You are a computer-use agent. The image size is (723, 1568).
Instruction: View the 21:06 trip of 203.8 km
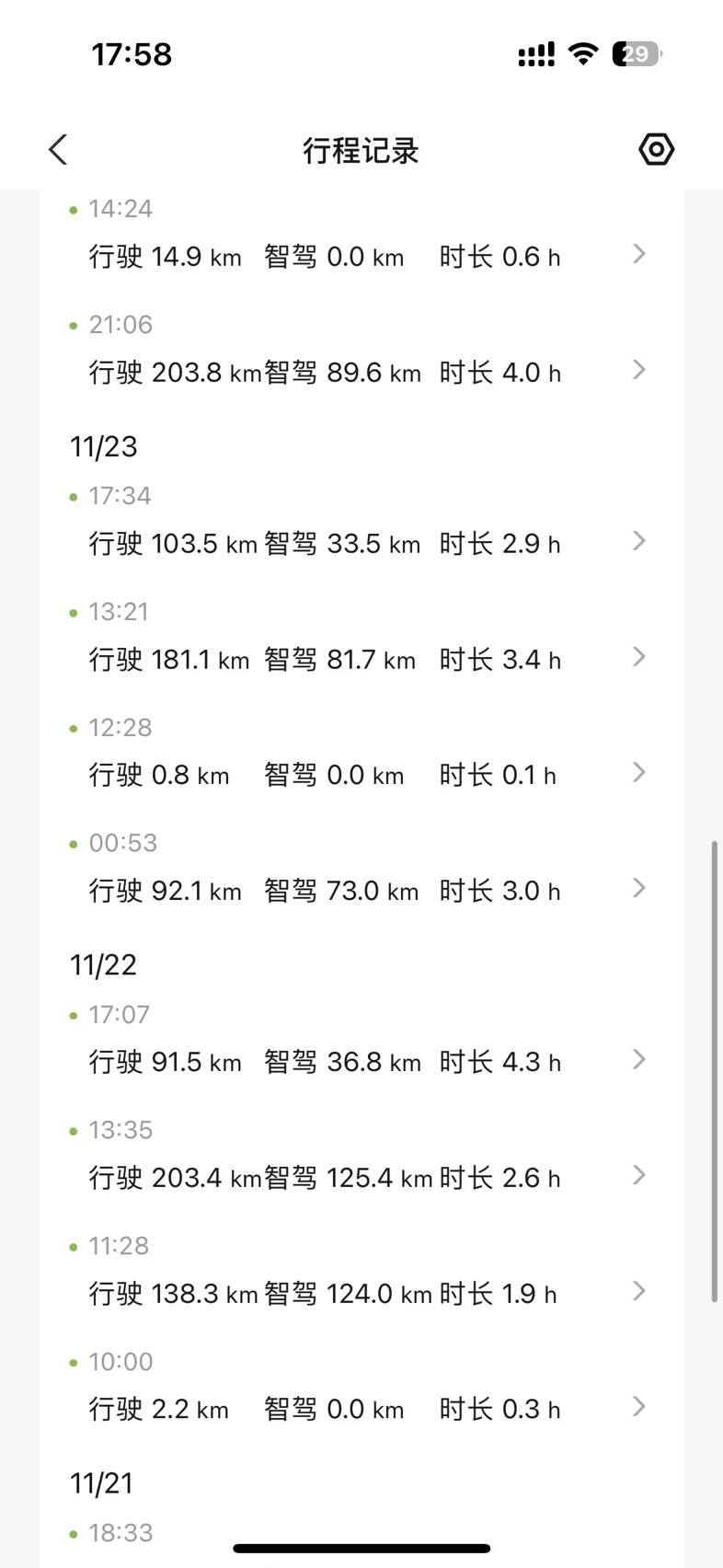361,352
